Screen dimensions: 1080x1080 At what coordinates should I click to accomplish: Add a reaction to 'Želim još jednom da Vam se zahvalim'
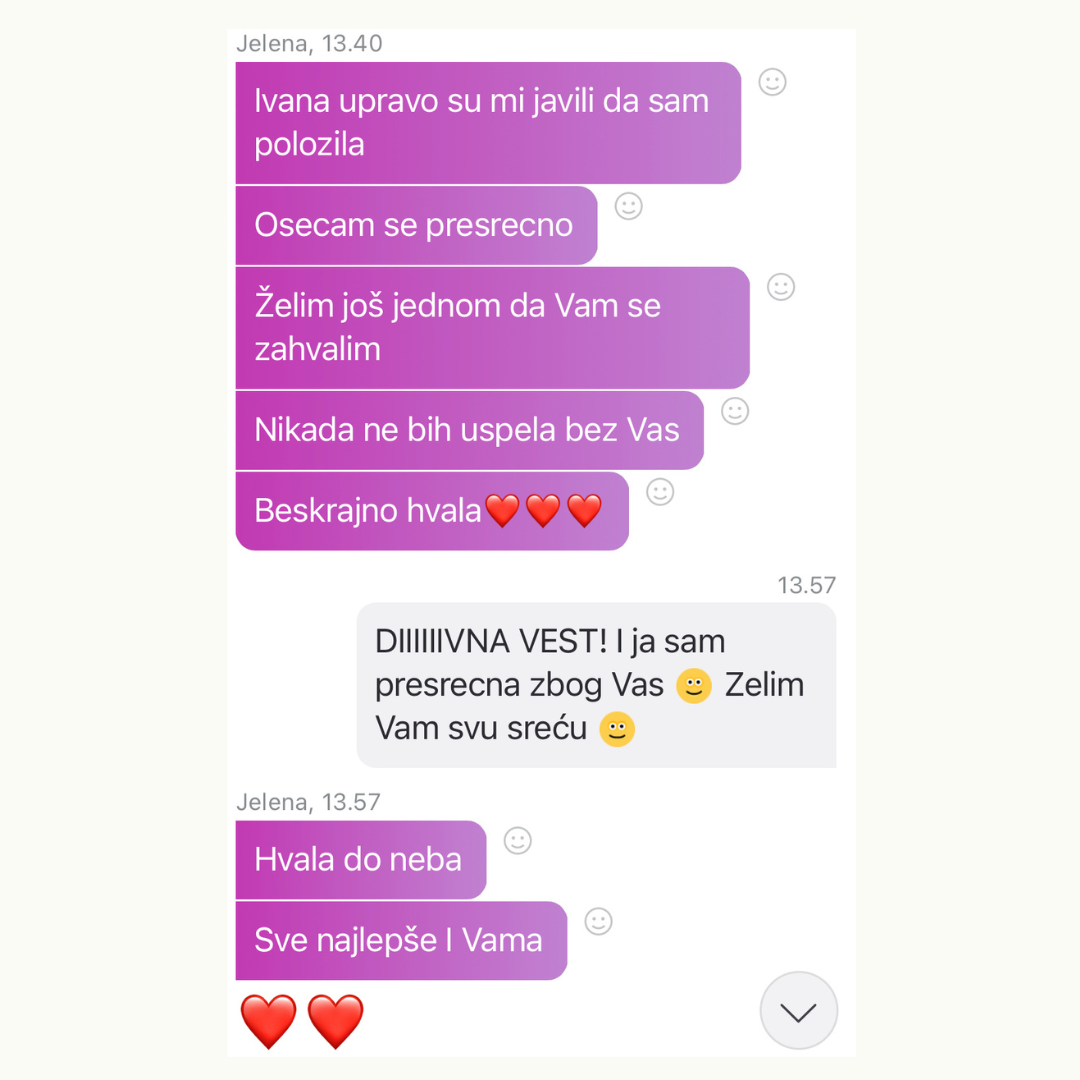(x=780, y=287)
